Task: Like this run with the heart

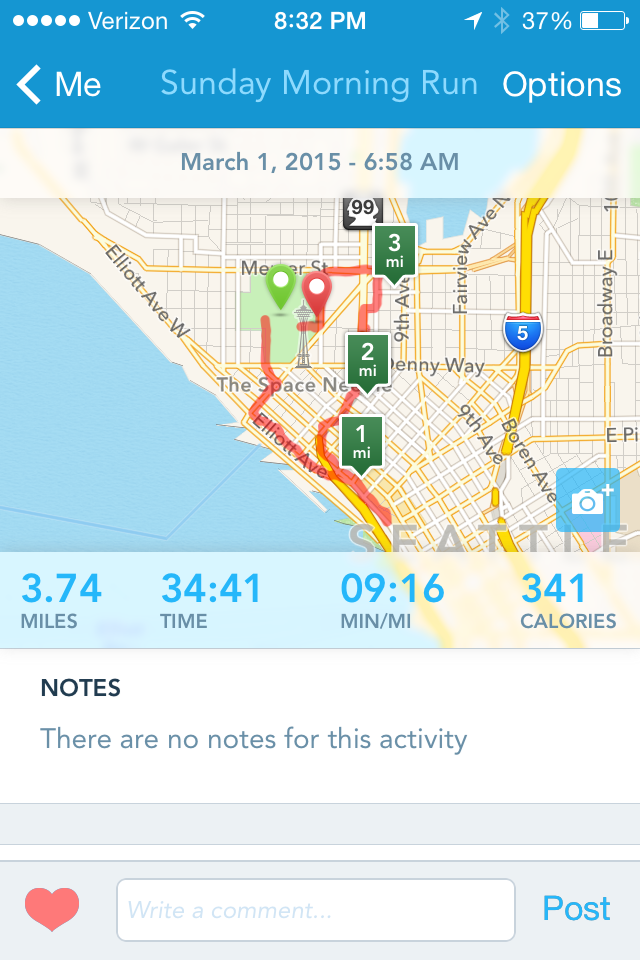Action: pyautogui.click(x=52, y=909)
